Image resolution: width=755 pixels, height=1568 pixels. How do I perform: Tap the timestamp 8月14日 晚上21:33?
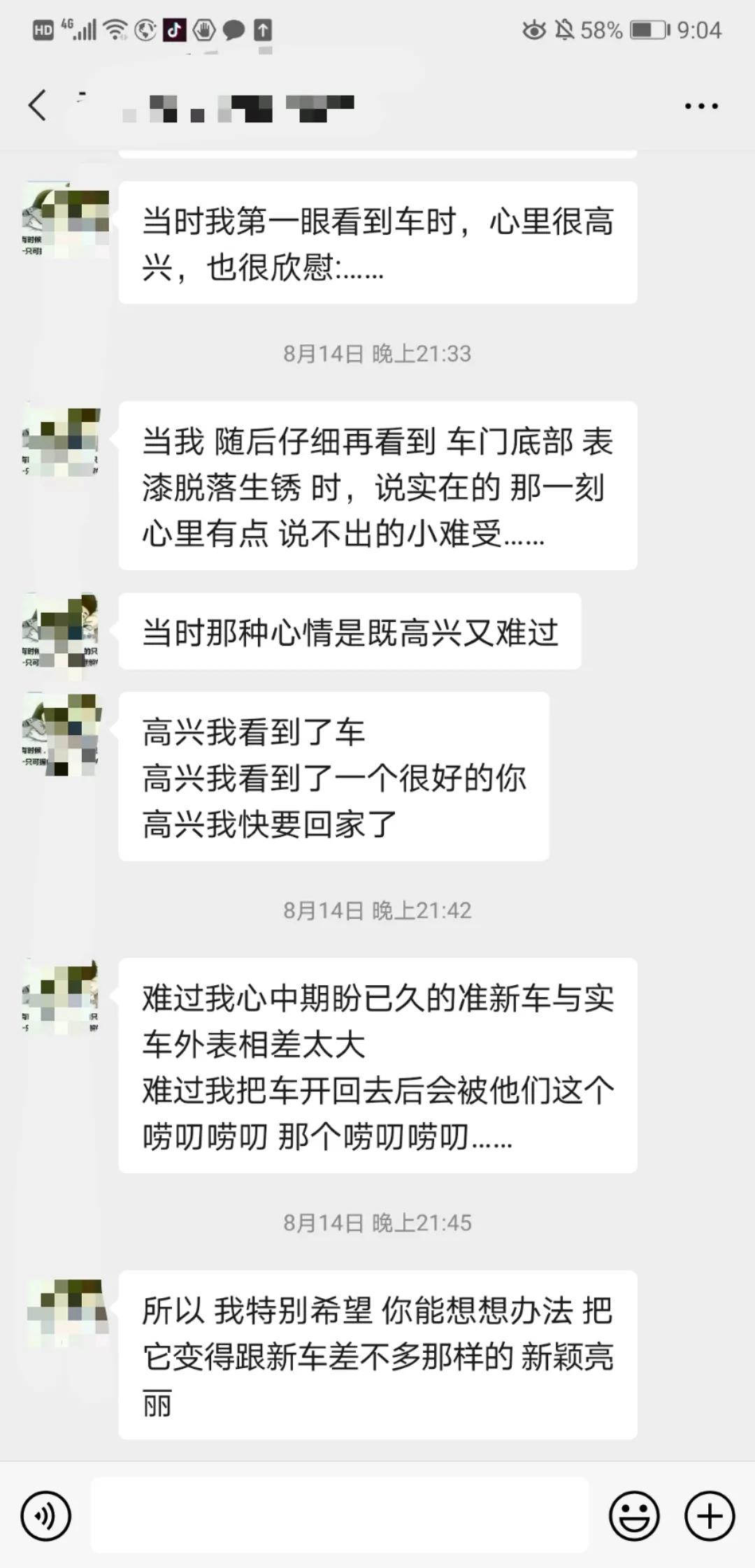click(x=377, y=354)
